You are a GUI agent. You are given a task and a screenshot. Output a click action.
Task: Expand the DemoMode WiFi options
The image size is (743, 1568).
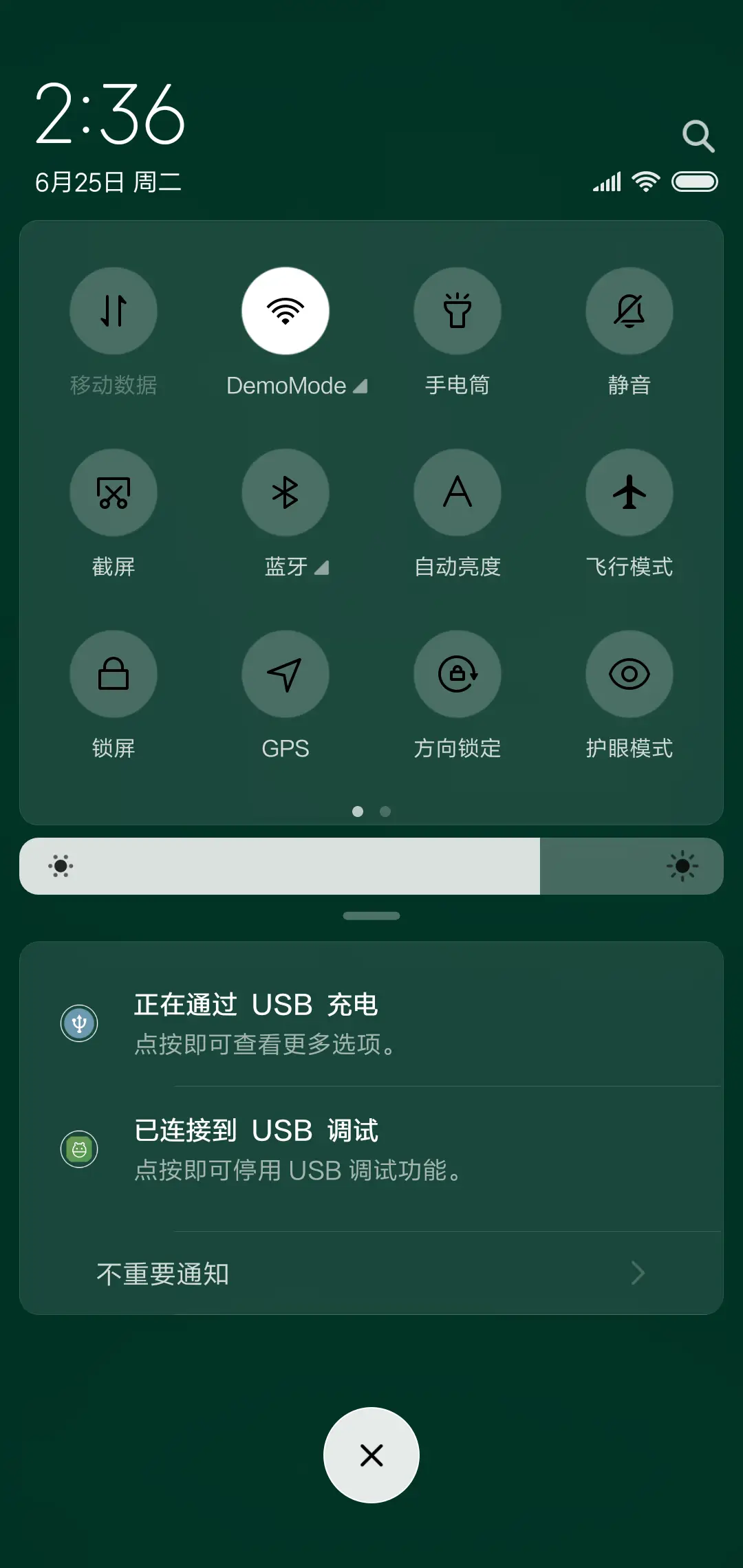click(x=360, y=386)
